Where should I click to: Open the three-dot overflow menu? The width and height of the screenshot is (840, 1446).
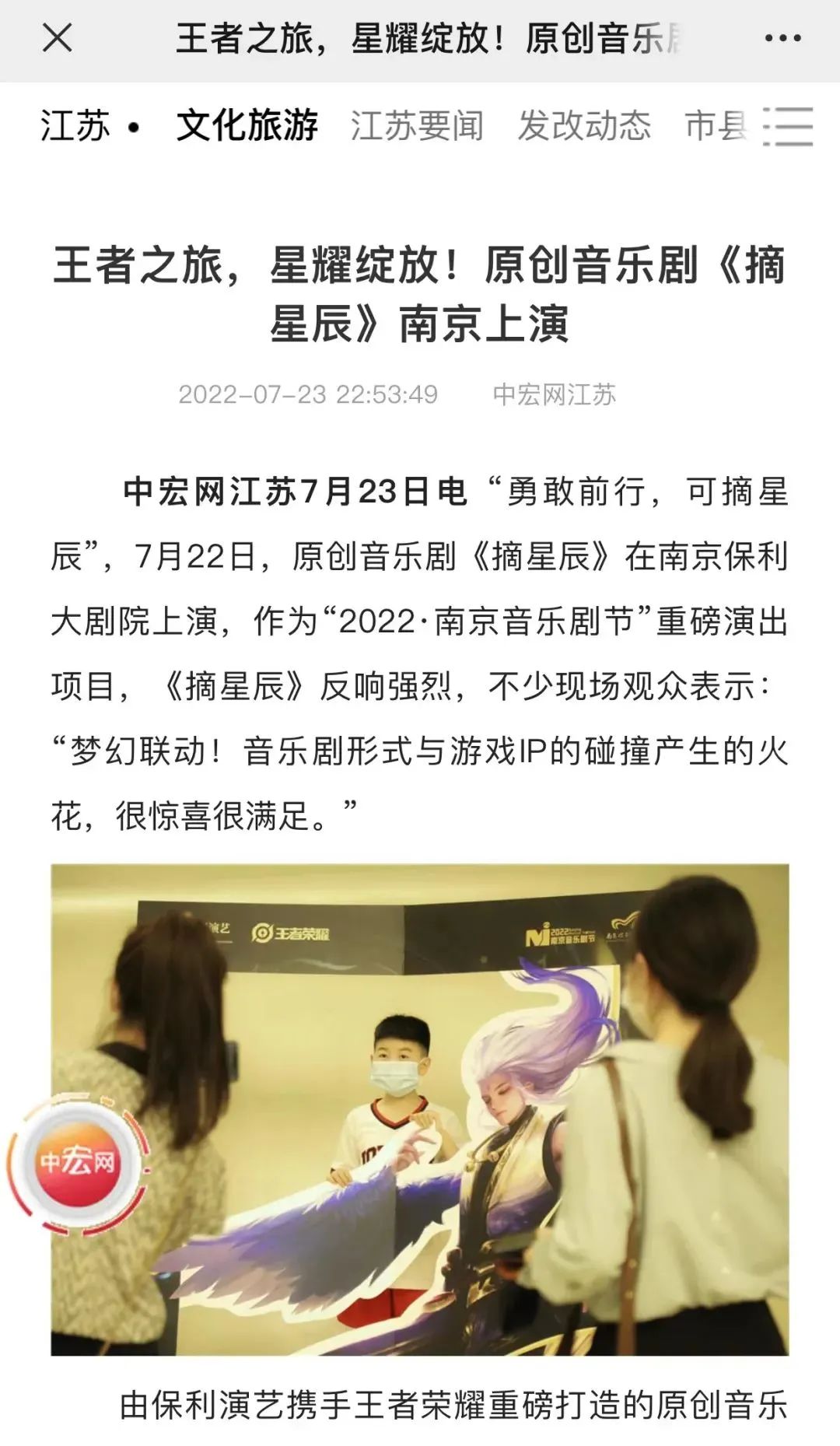click(782, 38)
